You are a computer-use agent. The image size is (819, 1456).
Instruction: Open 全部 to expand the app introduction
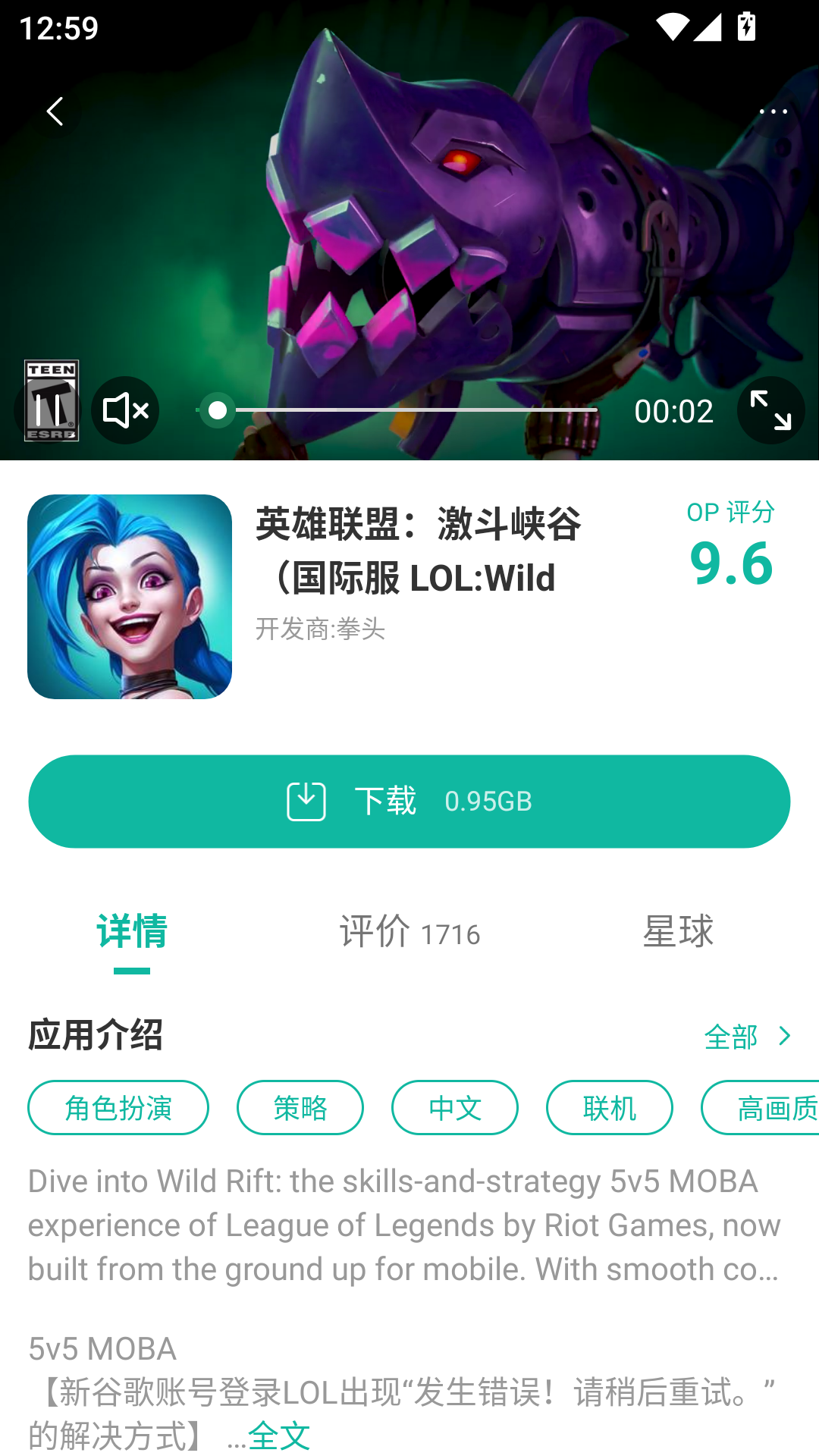tap(747, 1035)
